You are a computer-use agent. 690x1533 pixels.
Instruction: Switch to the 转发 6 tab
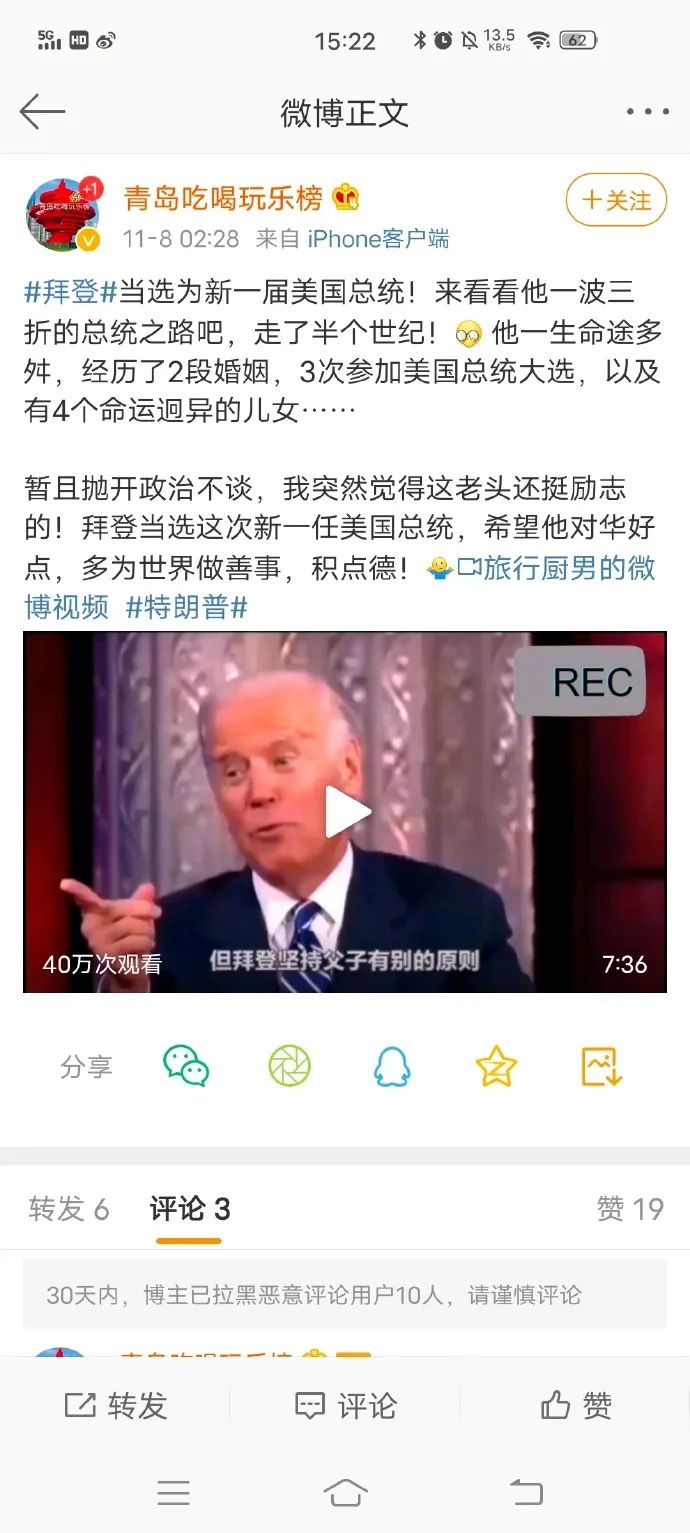point(69,1209)
